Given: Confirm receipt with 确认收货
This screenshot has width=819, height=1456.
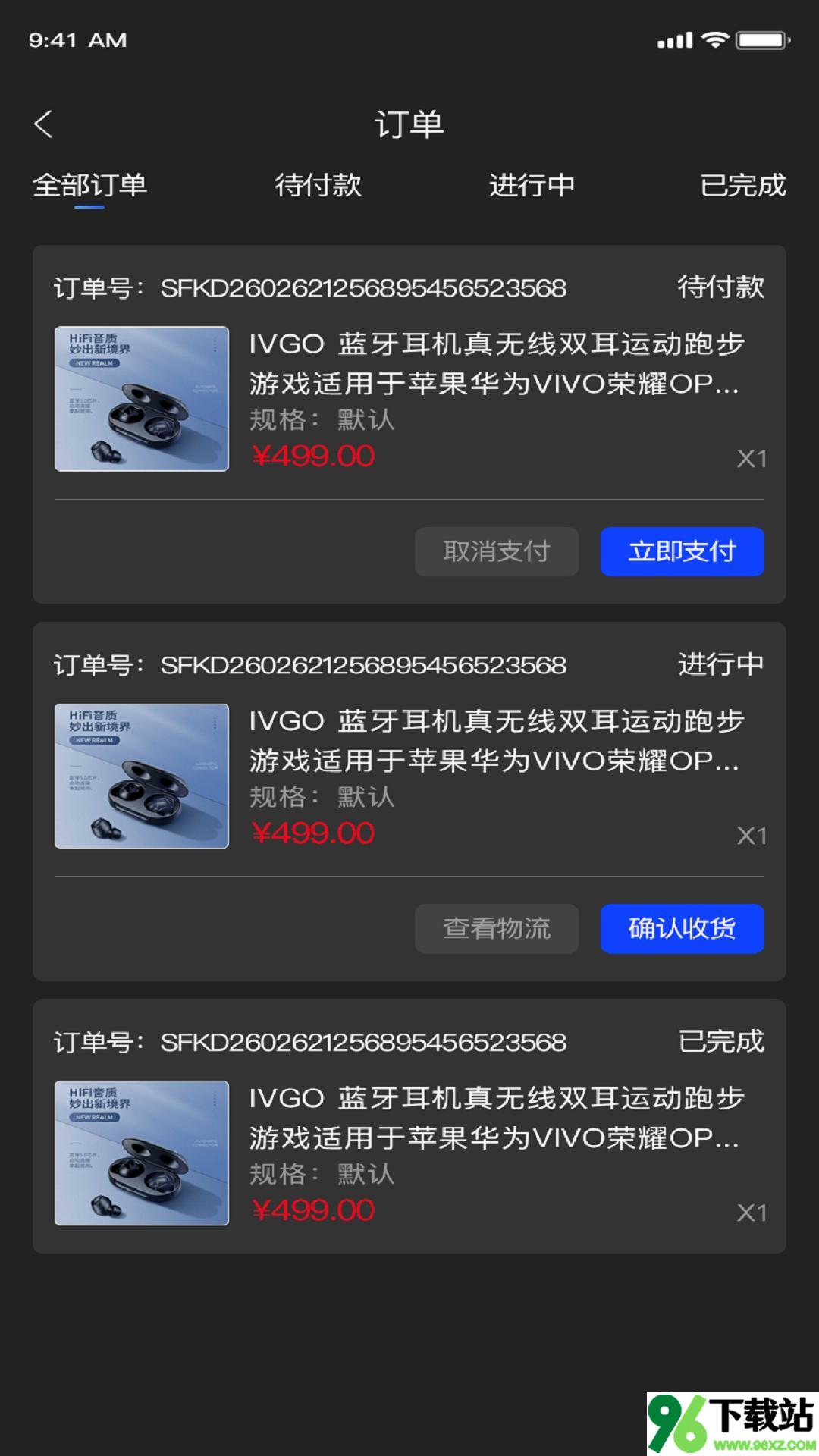Looking at the screenshot, I should (x=682, y=928).
